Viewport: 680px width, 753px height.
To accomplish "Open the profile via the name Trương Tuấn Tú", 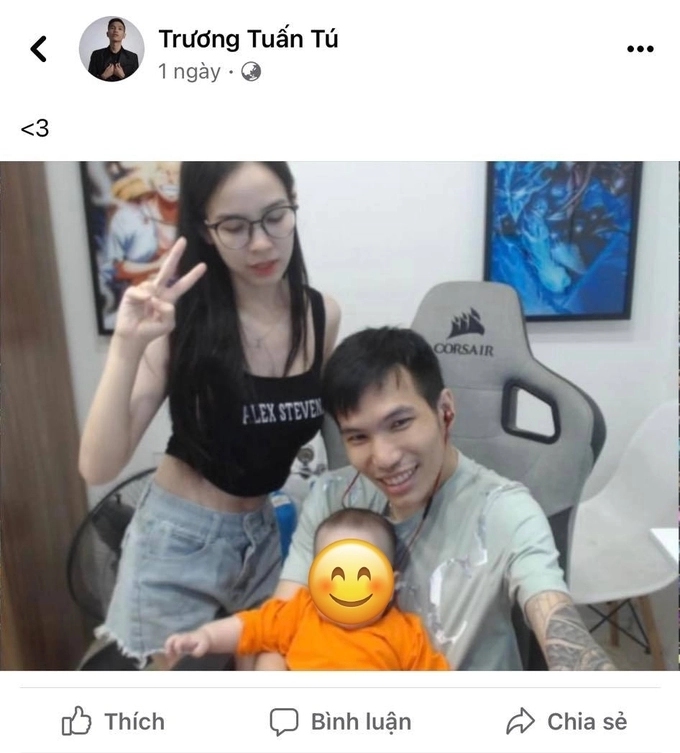I will [248, 39].
